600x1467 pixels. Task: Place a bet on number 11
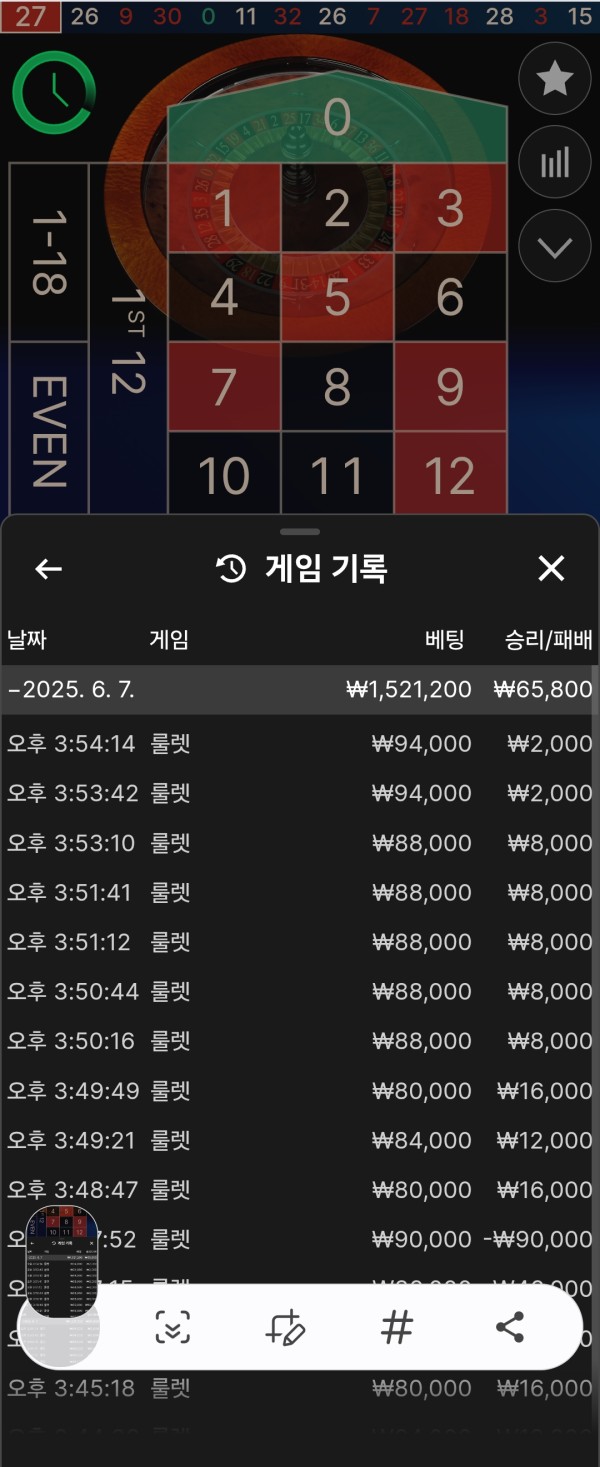point(337,476)
